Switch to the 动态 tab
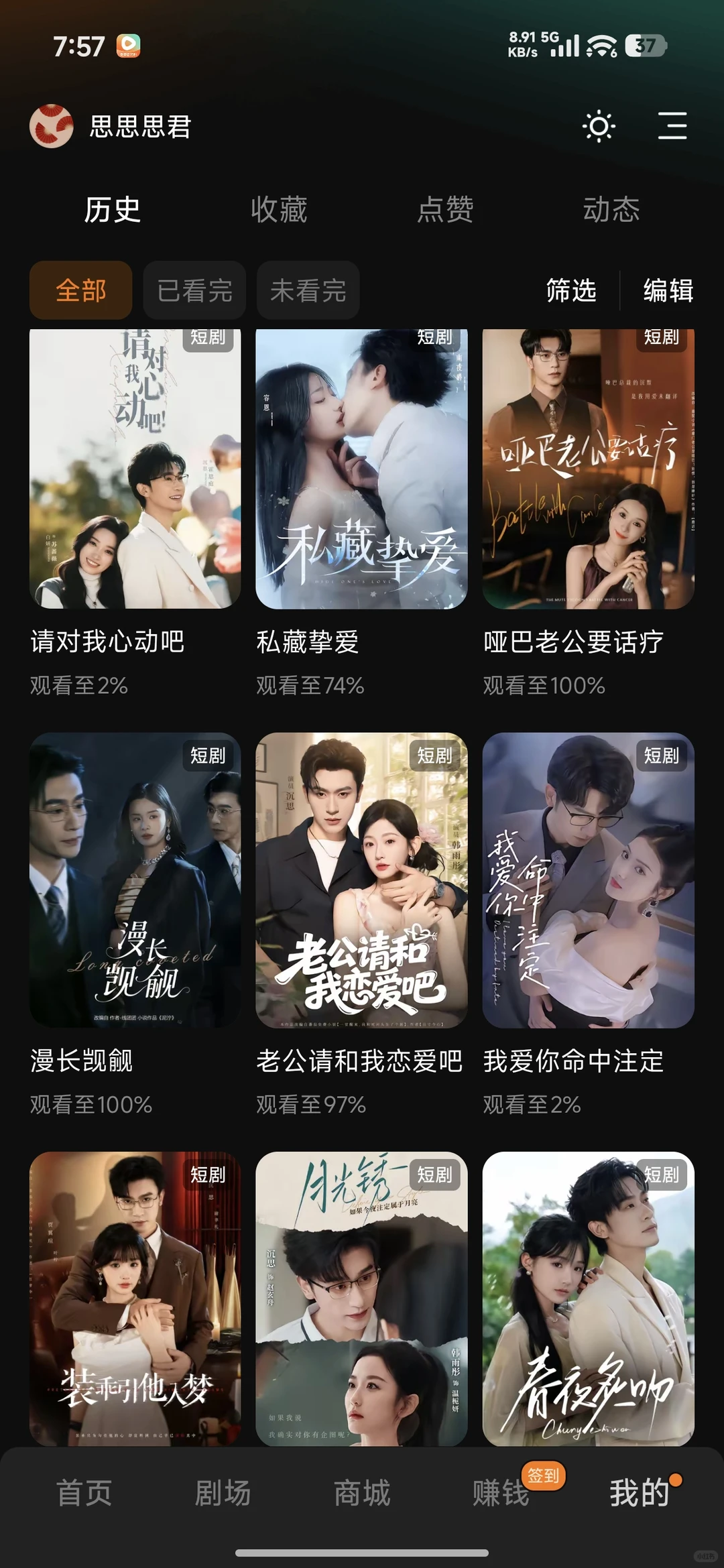724x1568 pixels. pos(611,210)
